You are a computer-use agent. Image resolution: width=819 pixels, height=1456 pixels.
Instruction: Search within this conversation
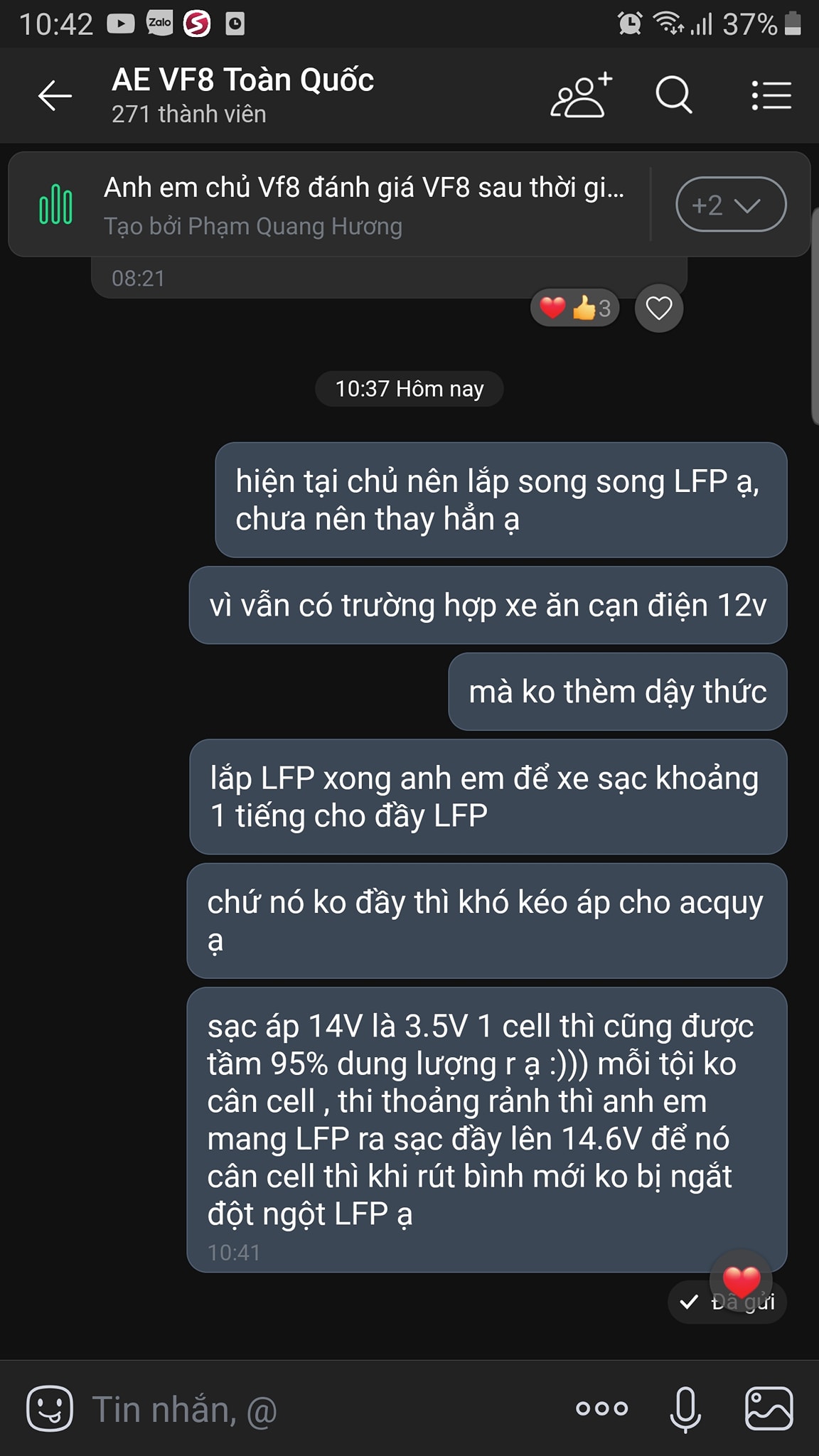[x=673, y=95]
